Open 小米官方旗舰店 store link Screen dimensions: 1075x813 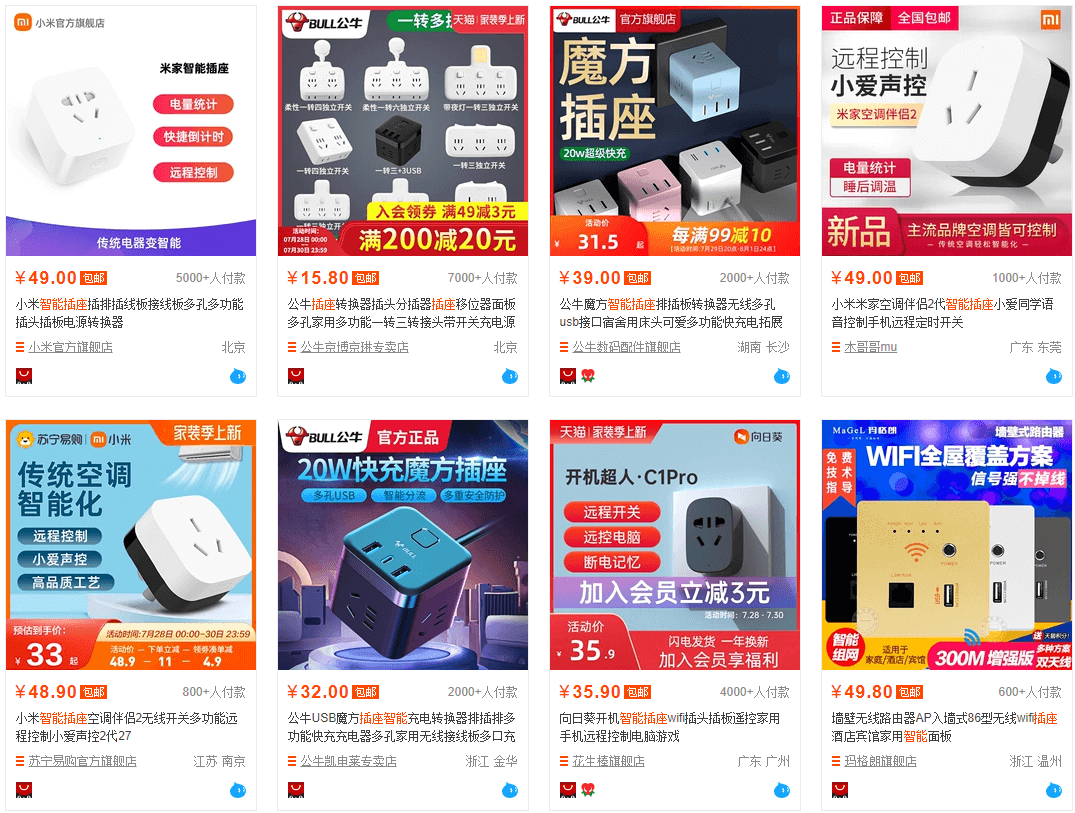70,347
